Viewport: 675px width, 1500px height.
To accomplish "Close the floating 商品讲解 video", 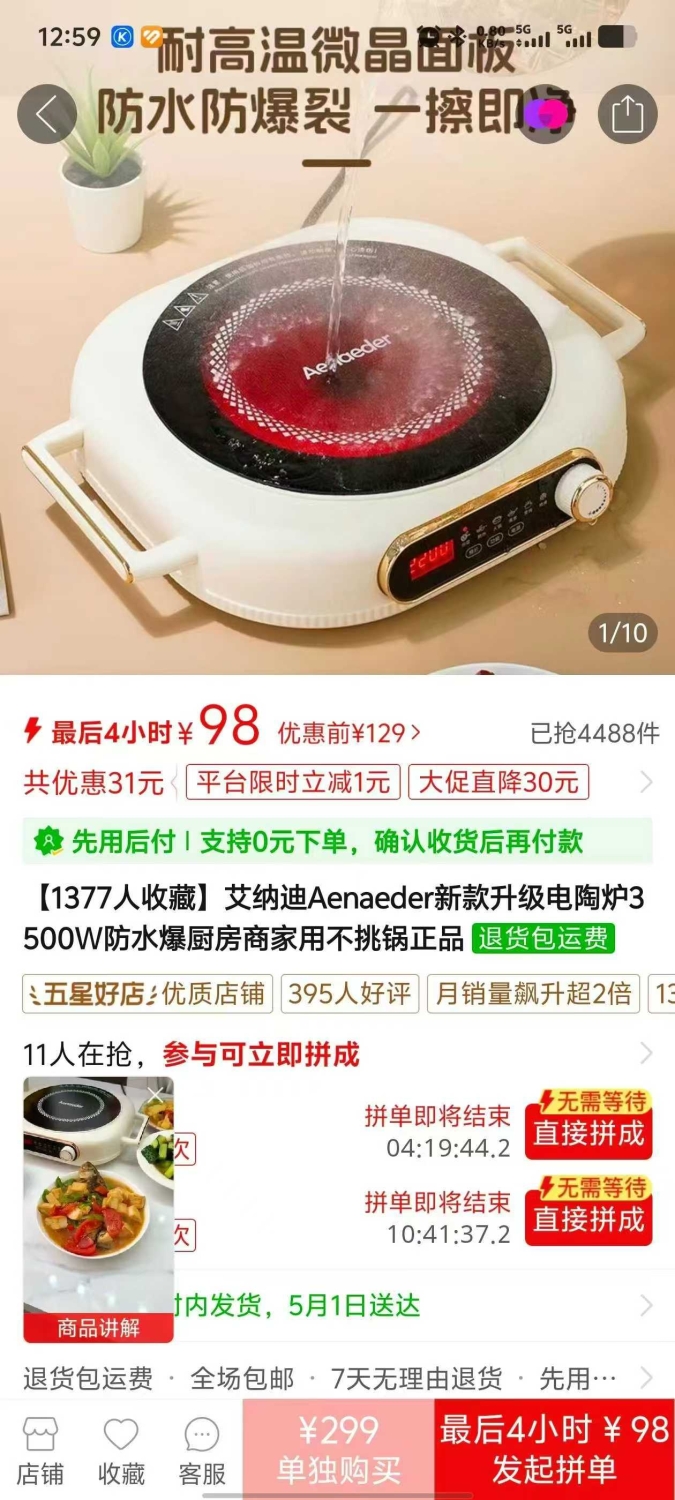I will [155, 1096].
